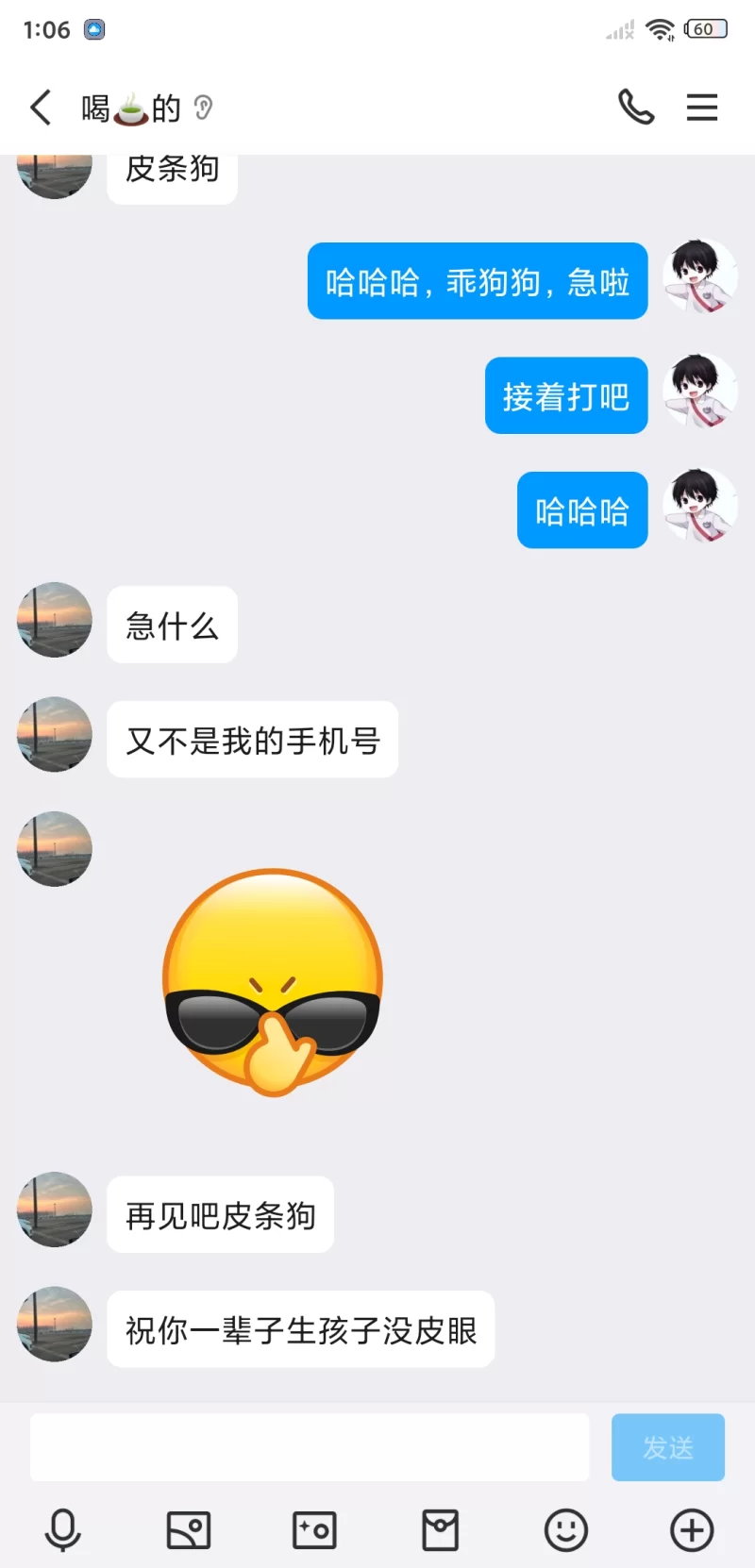The height and width of the screenshot is (1568, 755).
Task: Open the photo gallery picker
Action: (x=189, y=1529)
